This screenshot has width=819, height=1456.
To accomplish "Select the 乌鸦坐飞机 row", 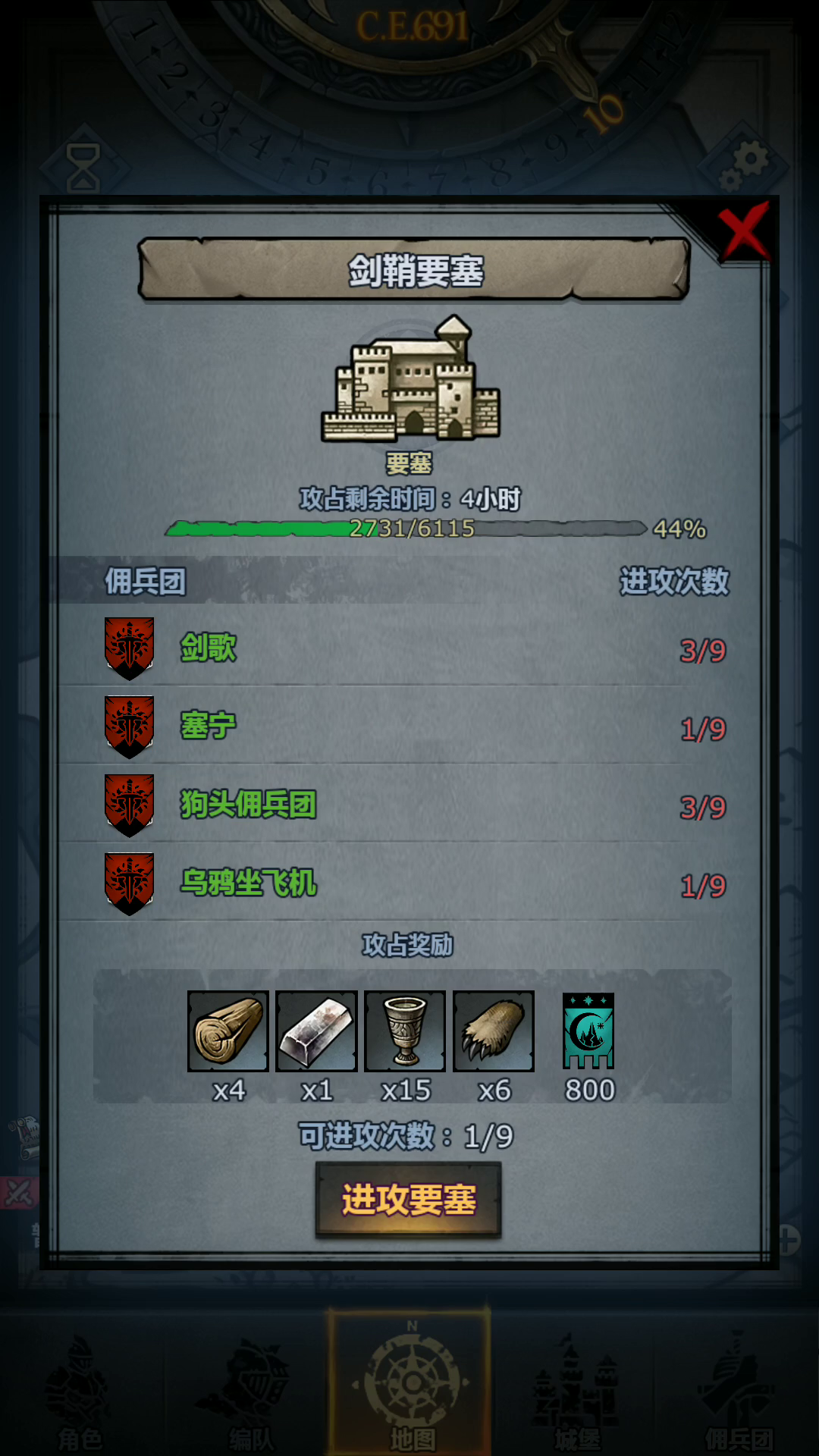I will pos(415,884).
